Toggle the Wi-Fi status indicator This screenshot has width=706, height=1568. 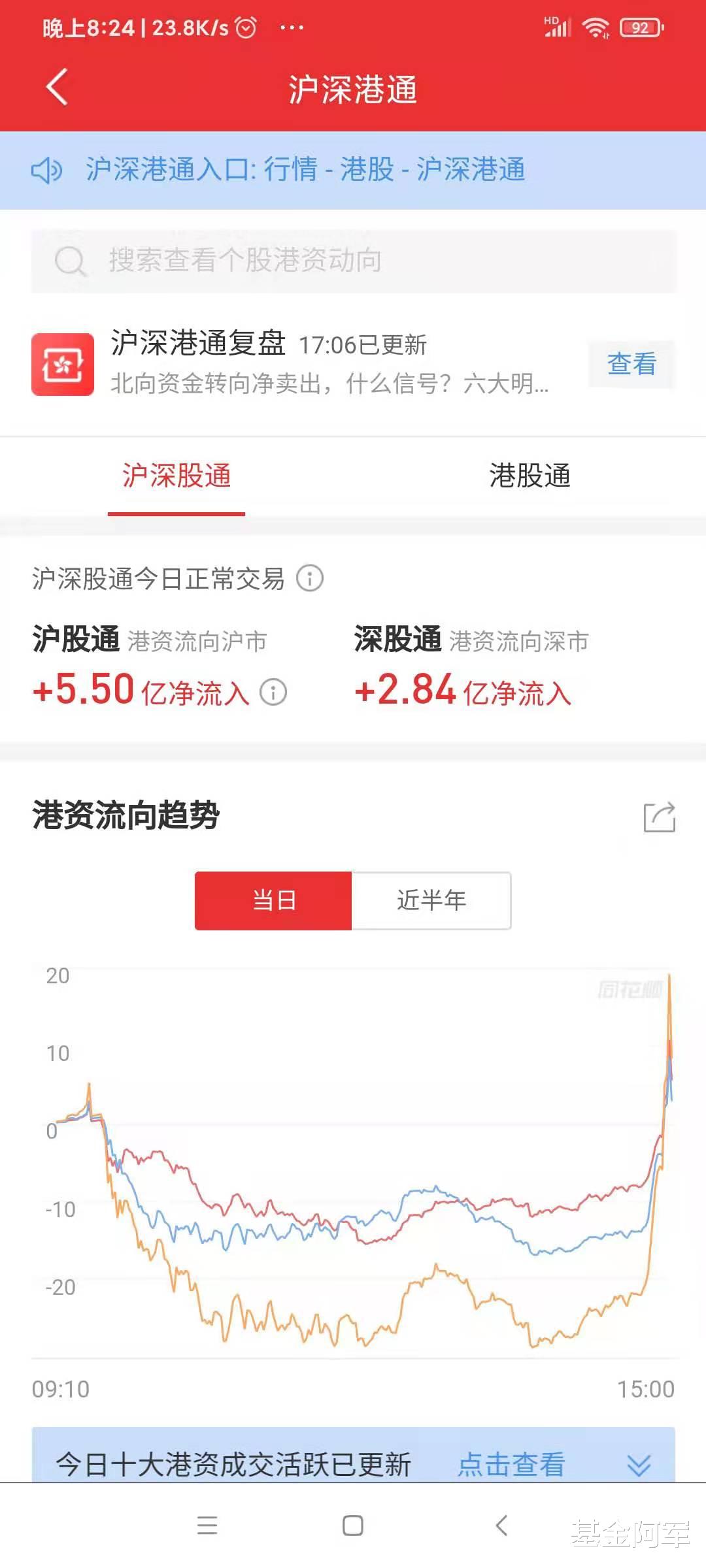(x=596, y=27)
